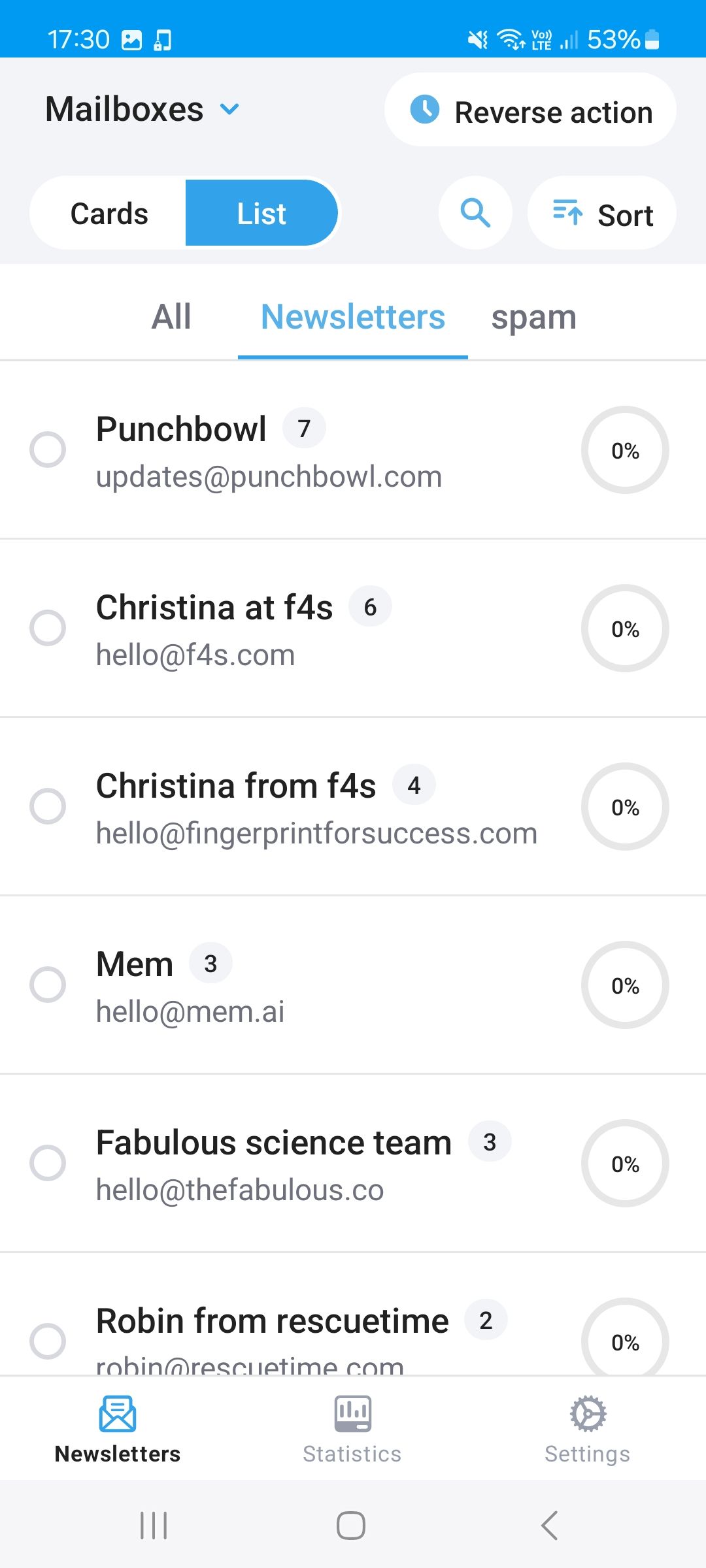This screenshot has width=706, height=1568.
Task: Open the spam tab
Action: point(534,316)
